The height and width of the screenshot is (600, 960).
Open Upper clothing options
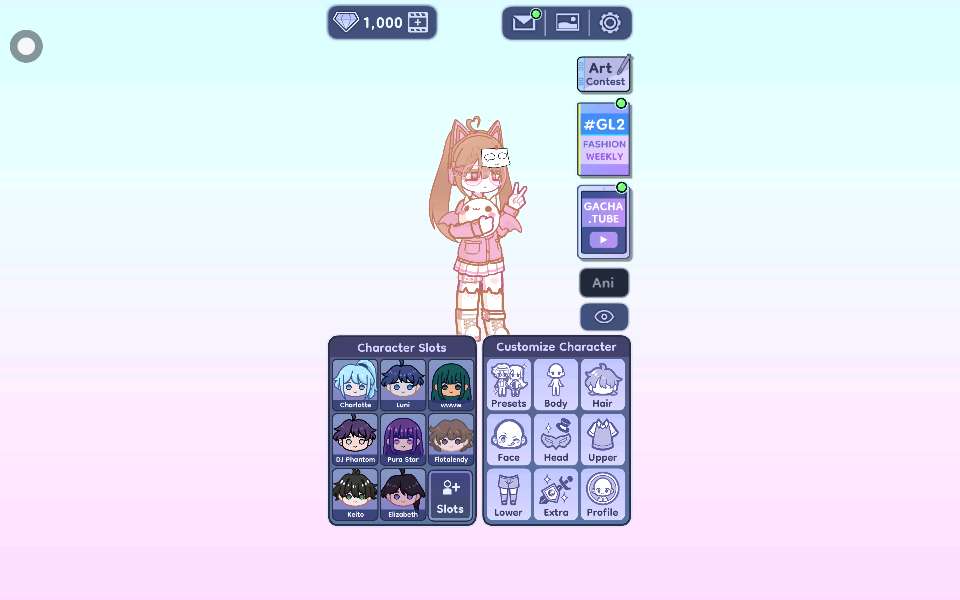click(603, 440)
